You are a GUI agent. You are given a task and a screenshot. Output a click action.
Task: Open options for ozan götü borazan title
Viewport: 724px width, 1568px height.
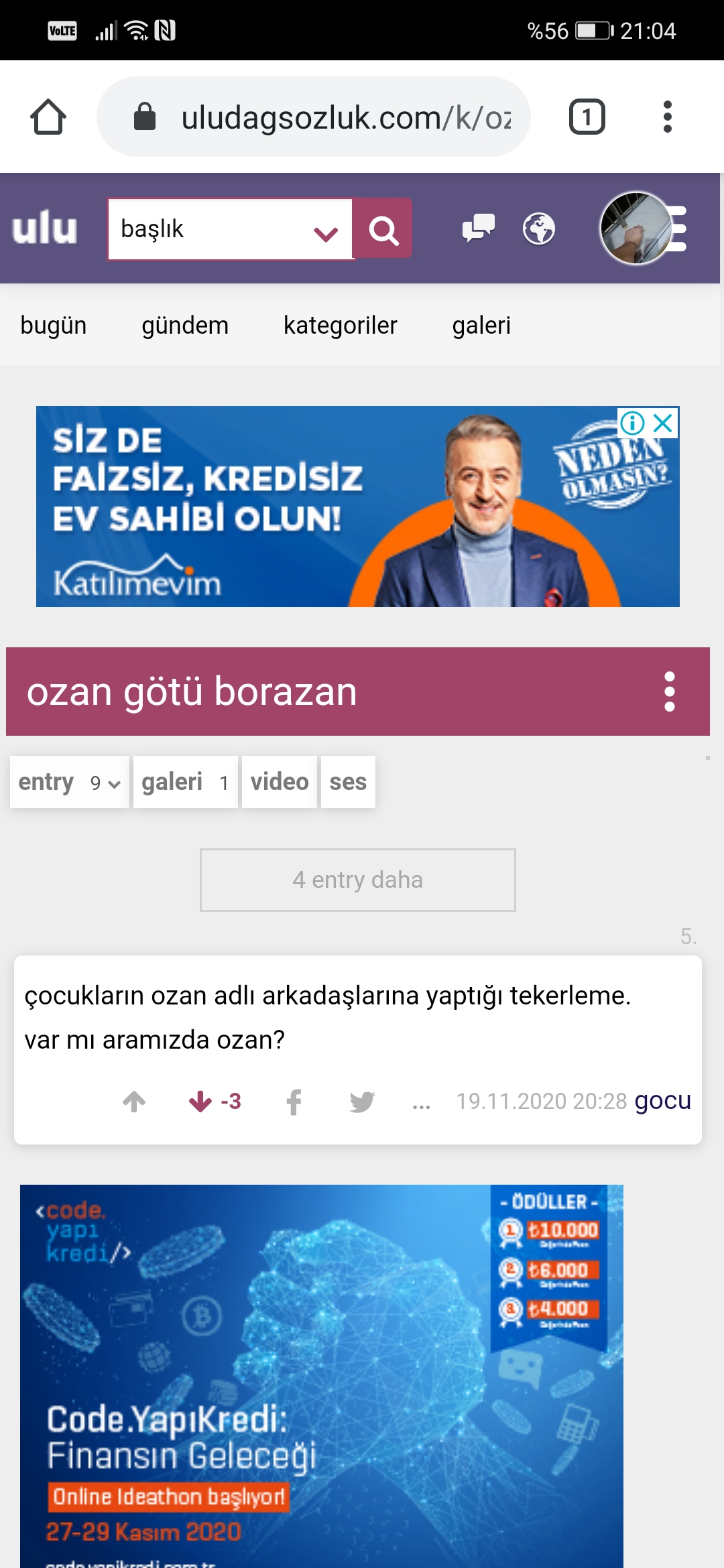pos(669,692)
